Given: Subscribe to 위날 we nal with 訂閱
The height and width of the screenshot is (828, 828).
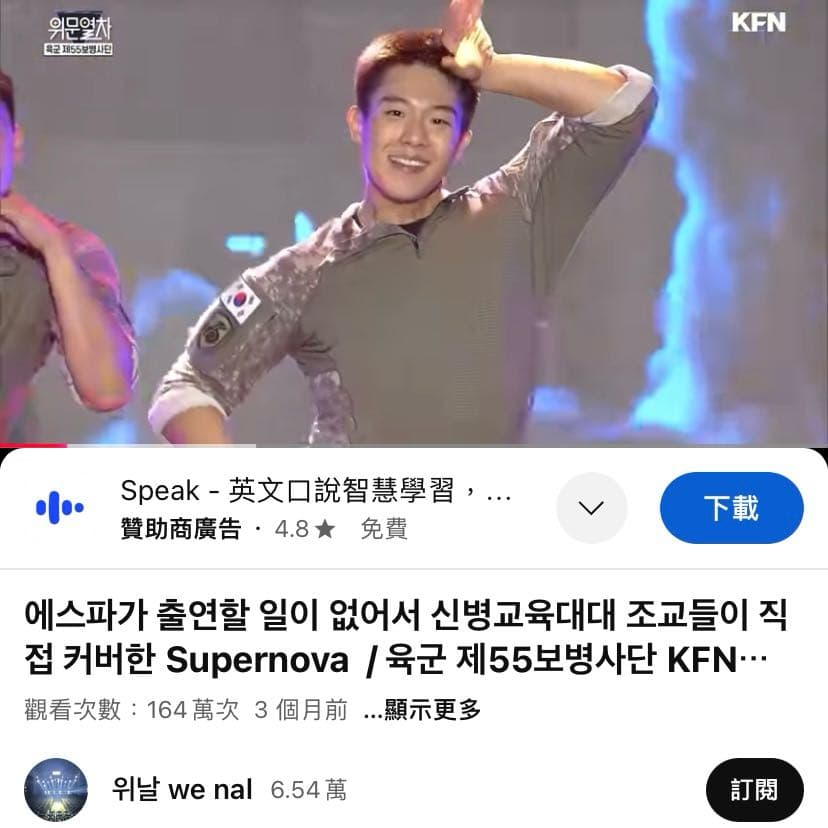Looking at the screenshot, I should point(753,790).
